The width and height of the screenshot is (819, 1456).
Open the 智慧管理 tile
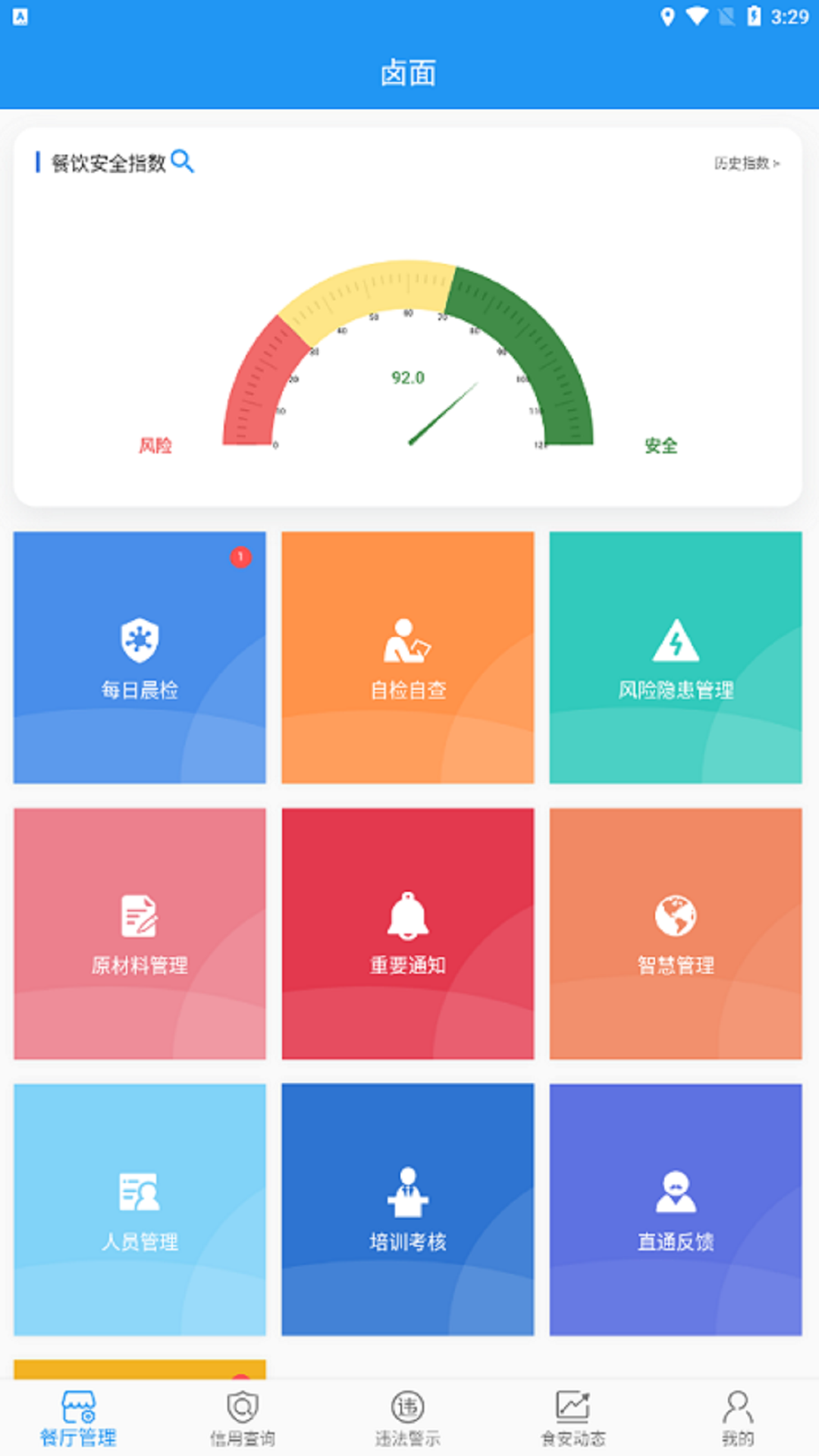675,934
